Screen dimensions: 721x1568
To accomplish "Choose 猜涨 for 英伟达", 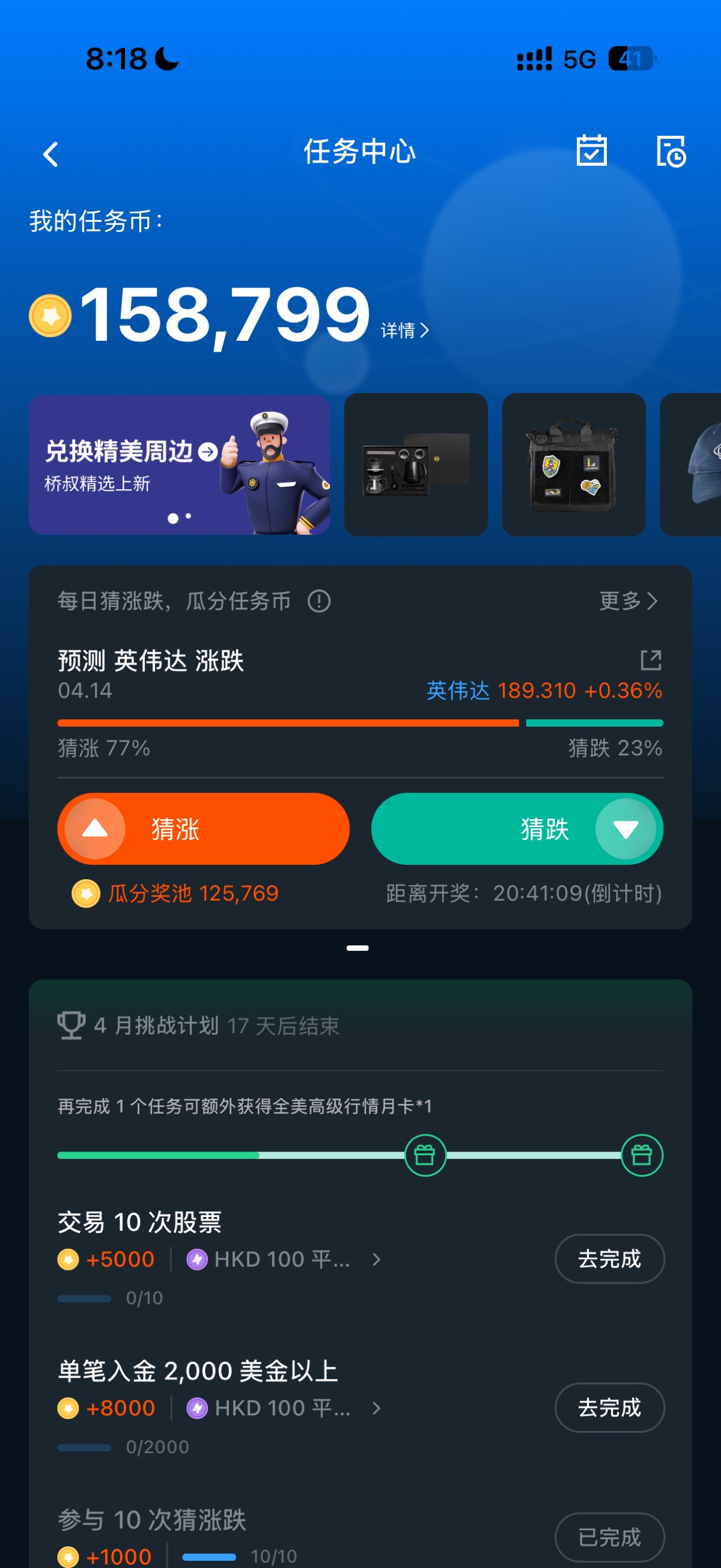I will [203, 828].
